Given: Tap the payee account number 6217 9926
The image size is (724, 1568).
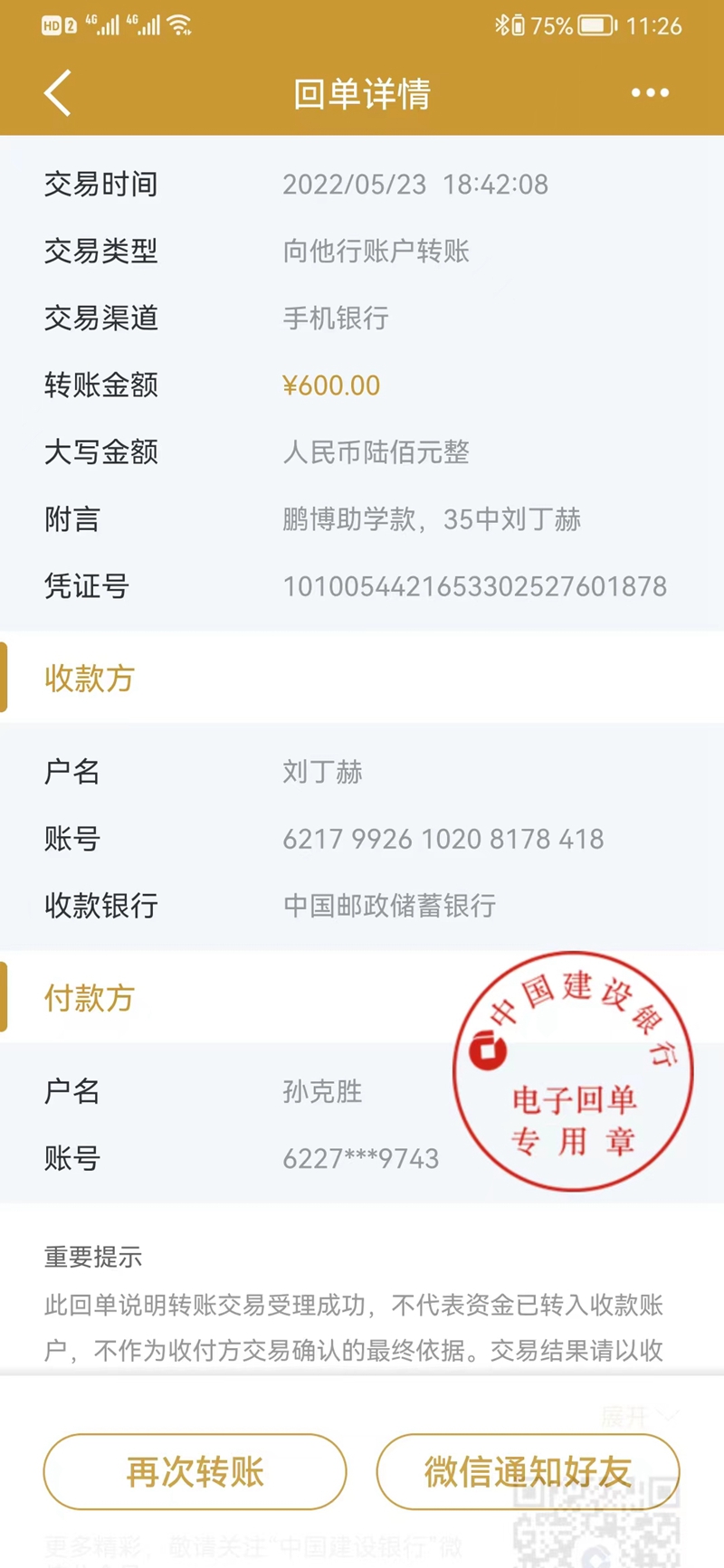Looking at the screenshot, I should pos(443,839).
